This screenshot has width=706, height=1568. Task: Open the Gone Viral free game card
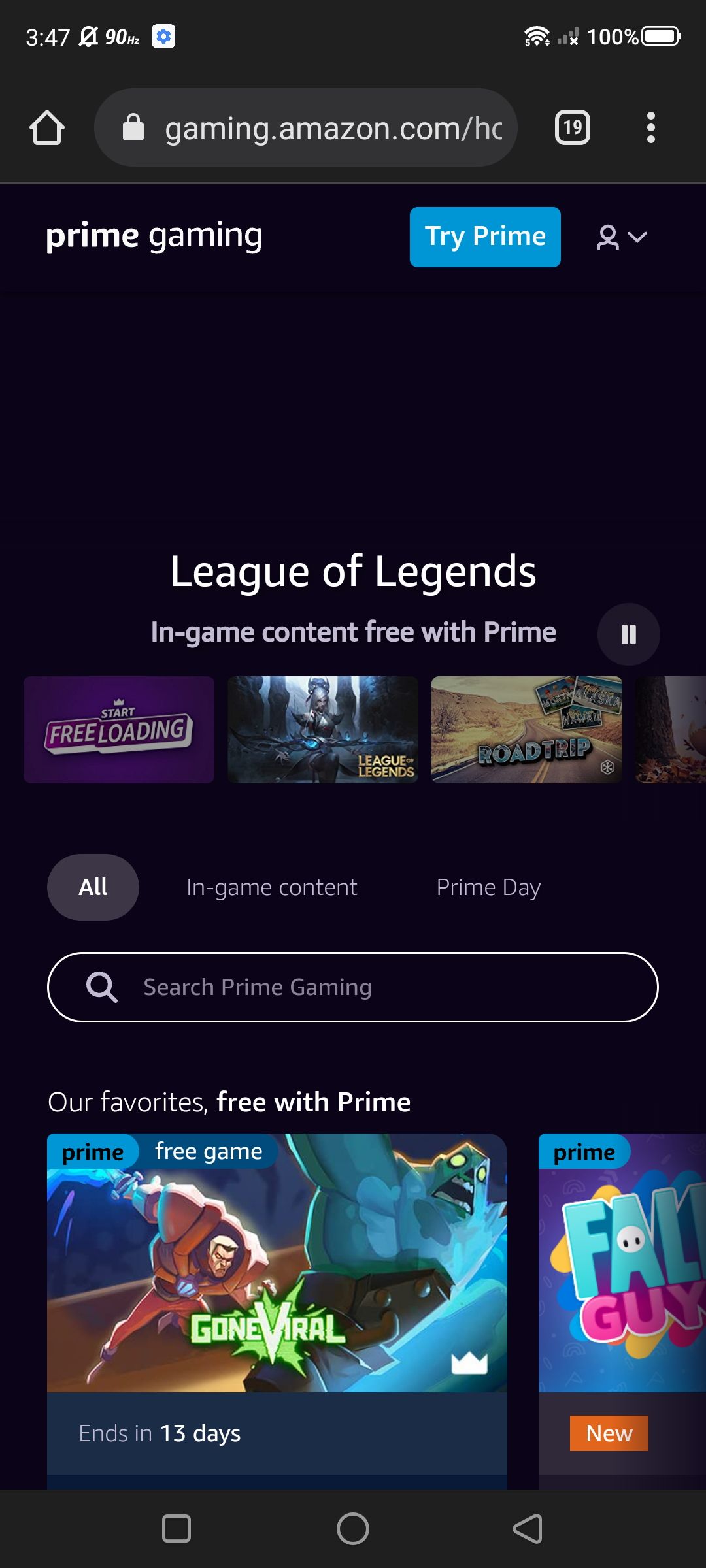(277, 1303)
